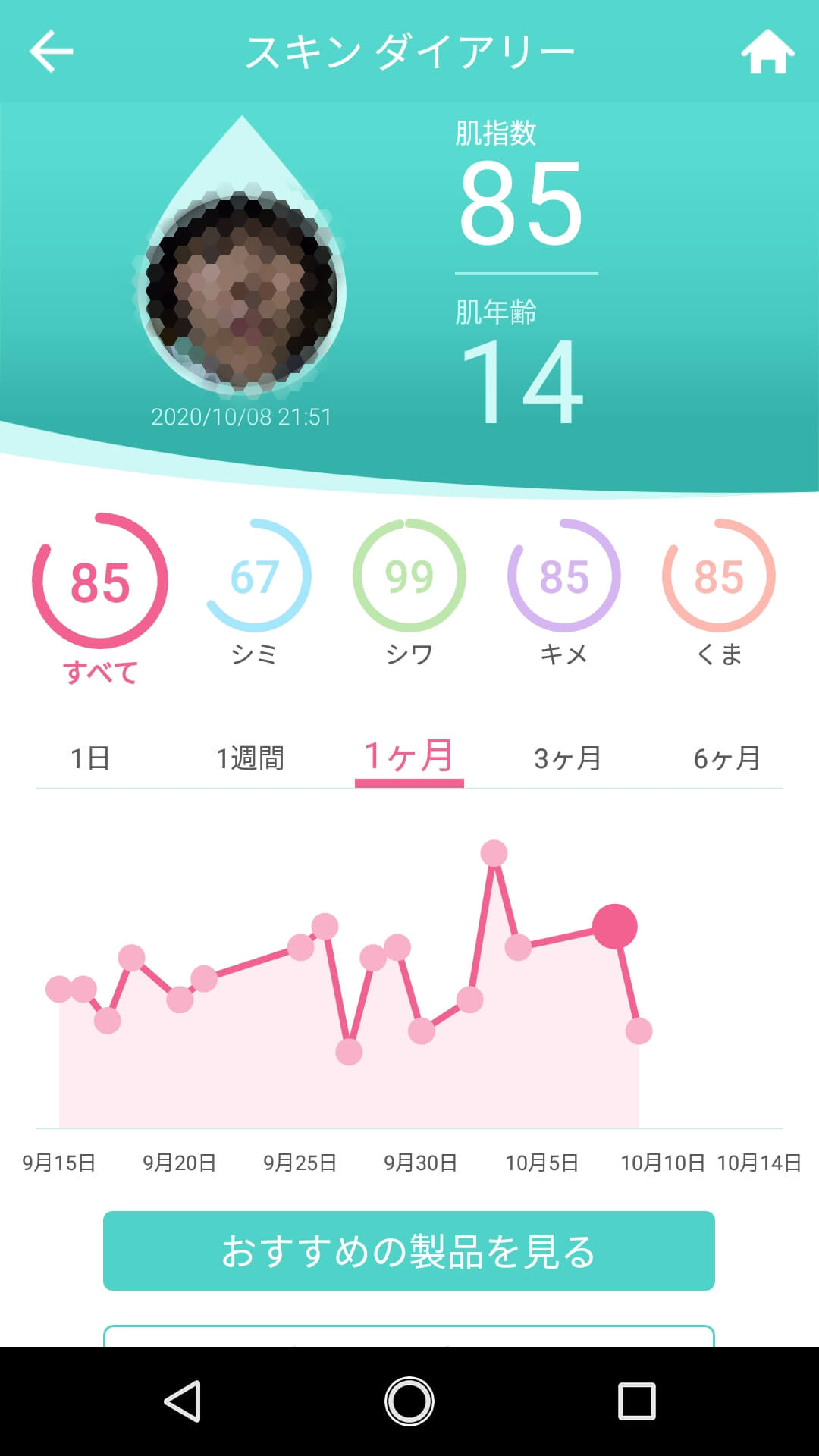Select the キメ score circle
Viewport: 819px width, 1456px height.
point(564,576)
